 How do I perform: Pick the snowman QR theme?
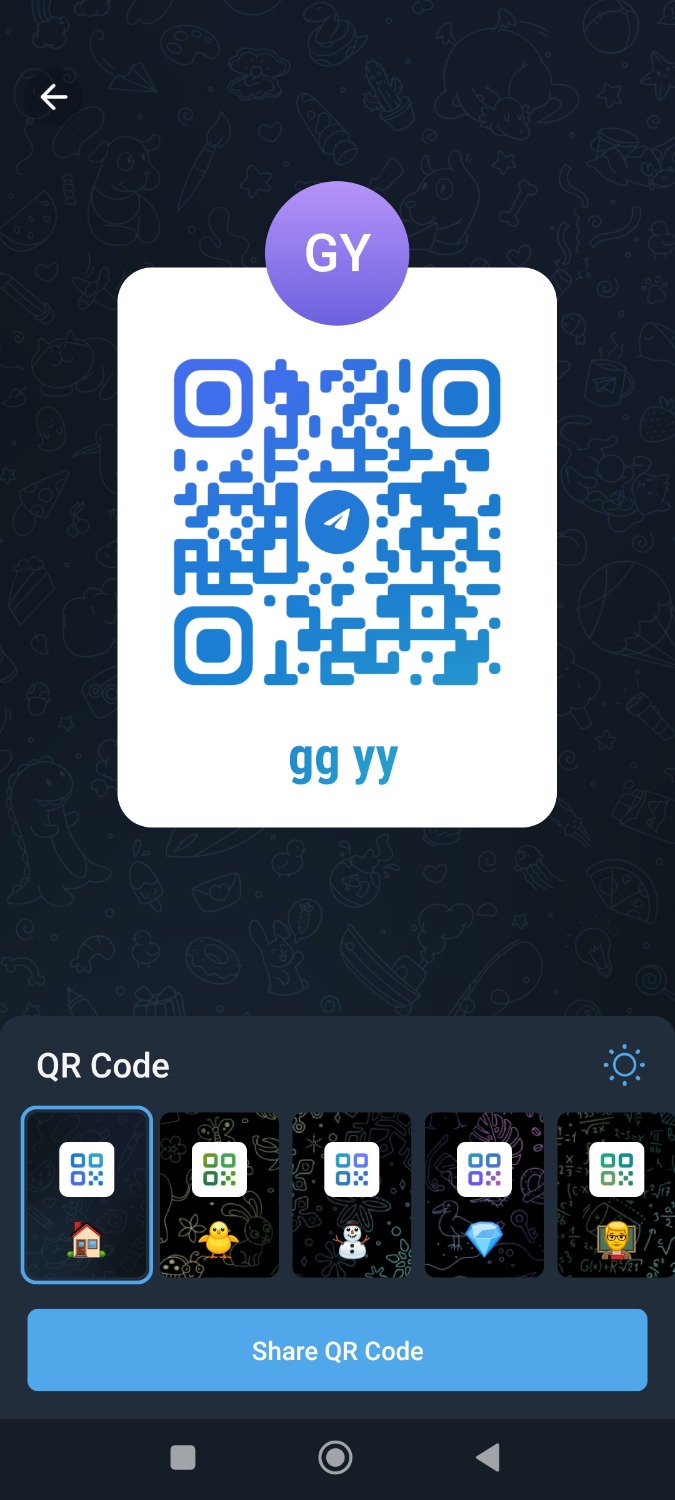pyautogui.click(x=351, y=1194)
